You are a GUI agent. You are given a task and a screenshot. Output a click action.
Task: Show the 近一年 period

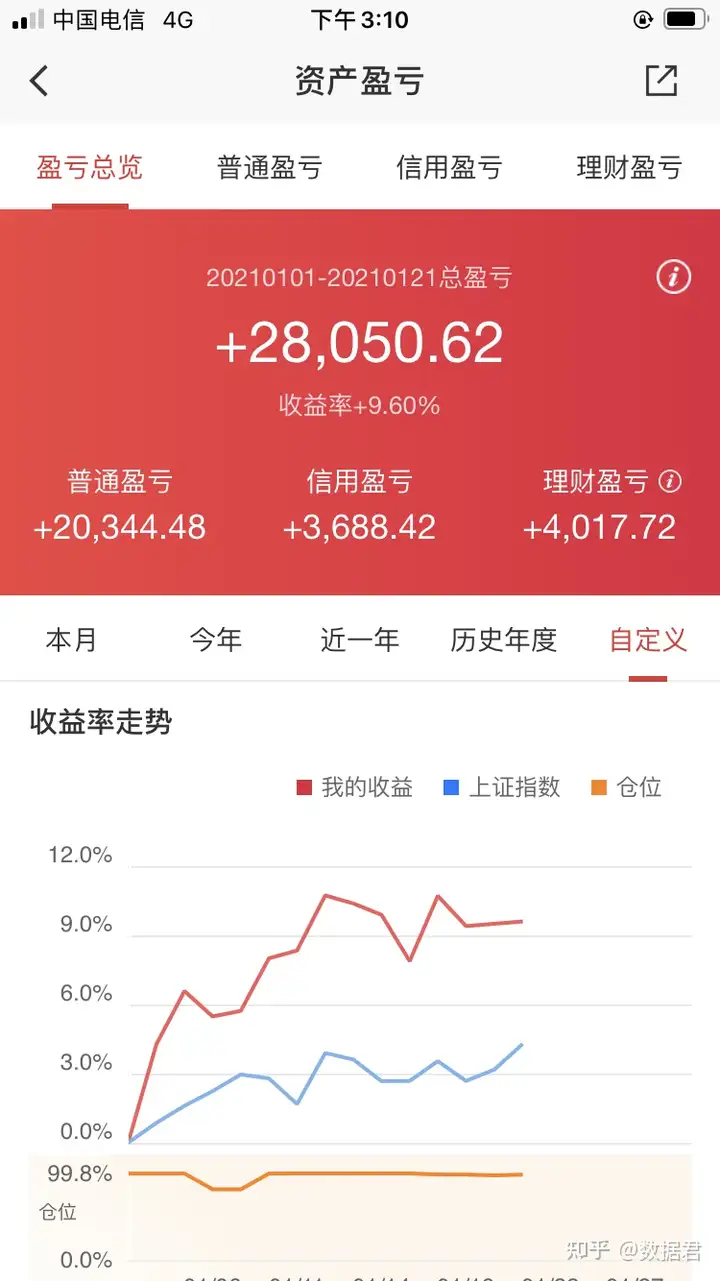(x=360, y=640)
